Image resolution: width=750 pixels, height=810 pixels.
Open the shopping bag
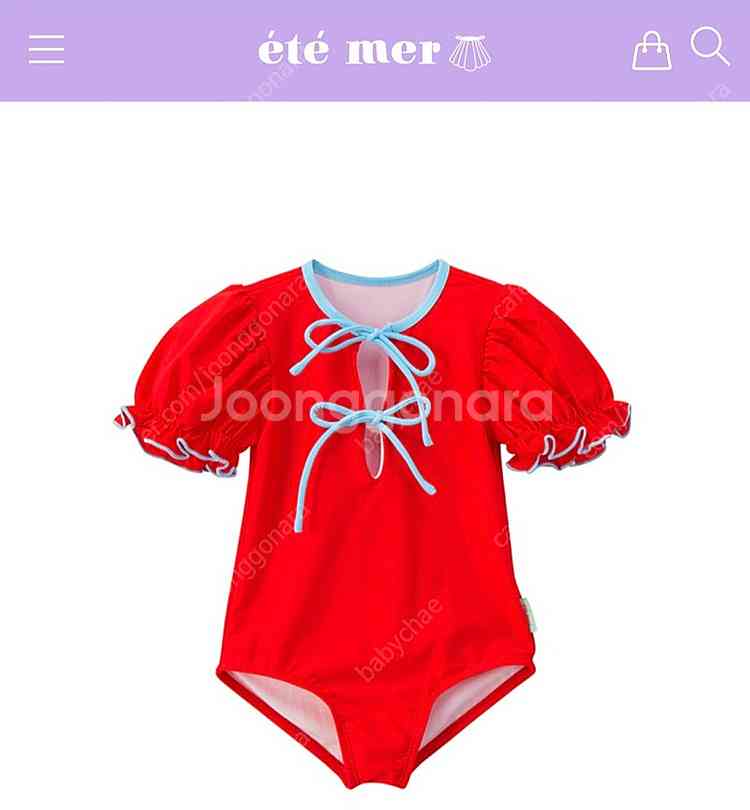[651, 51]
